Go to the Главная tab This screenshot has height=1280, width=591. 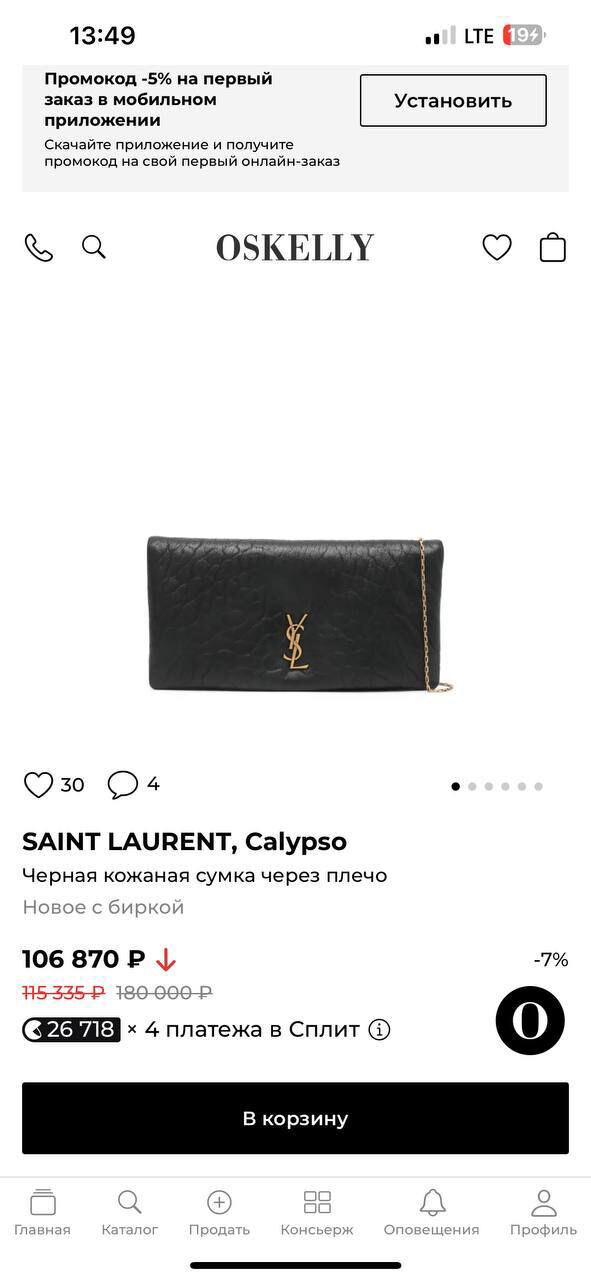42,1213
